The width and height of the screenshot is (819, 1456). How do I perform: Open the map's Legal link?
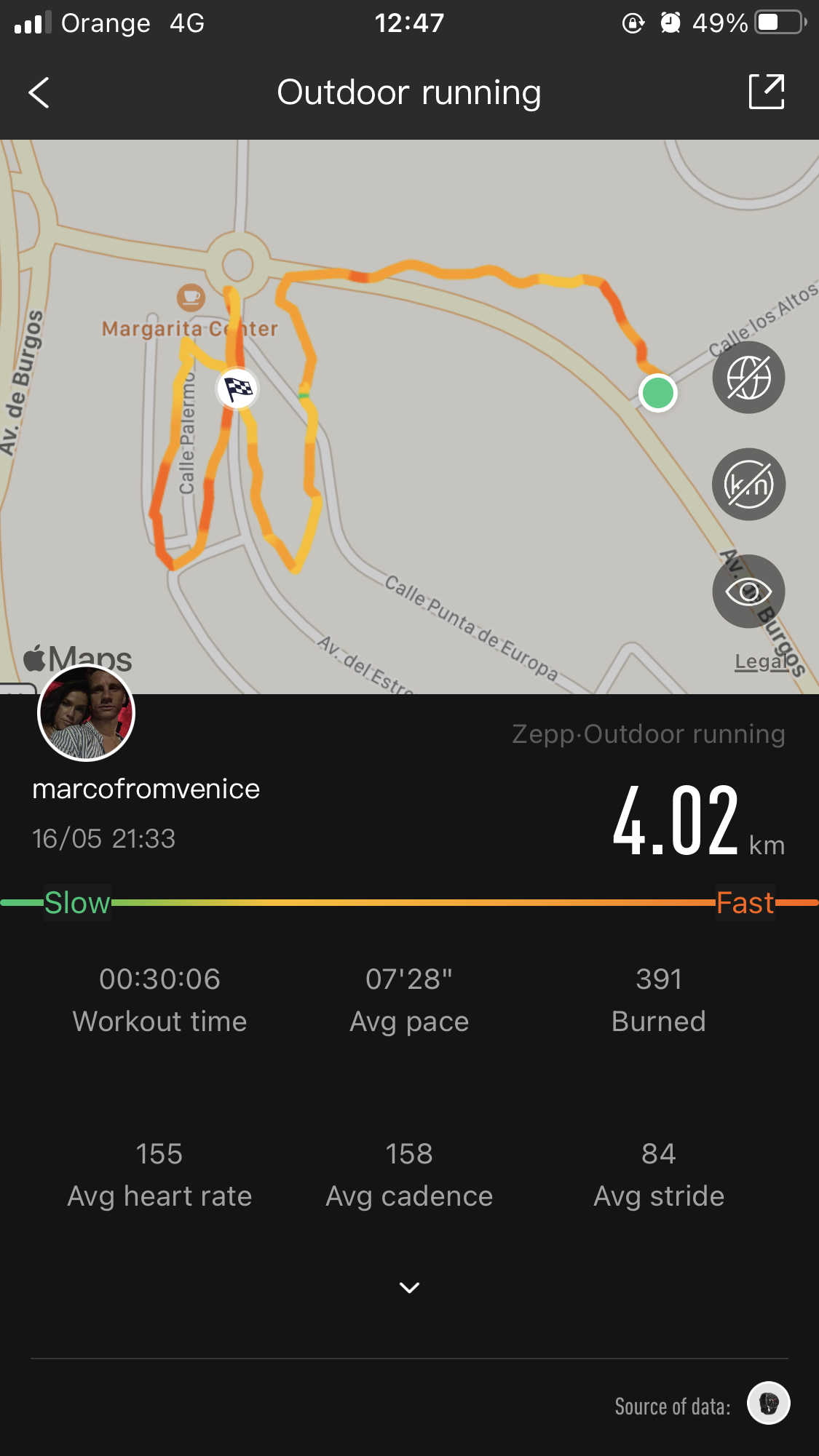click(x=761, y=661)
